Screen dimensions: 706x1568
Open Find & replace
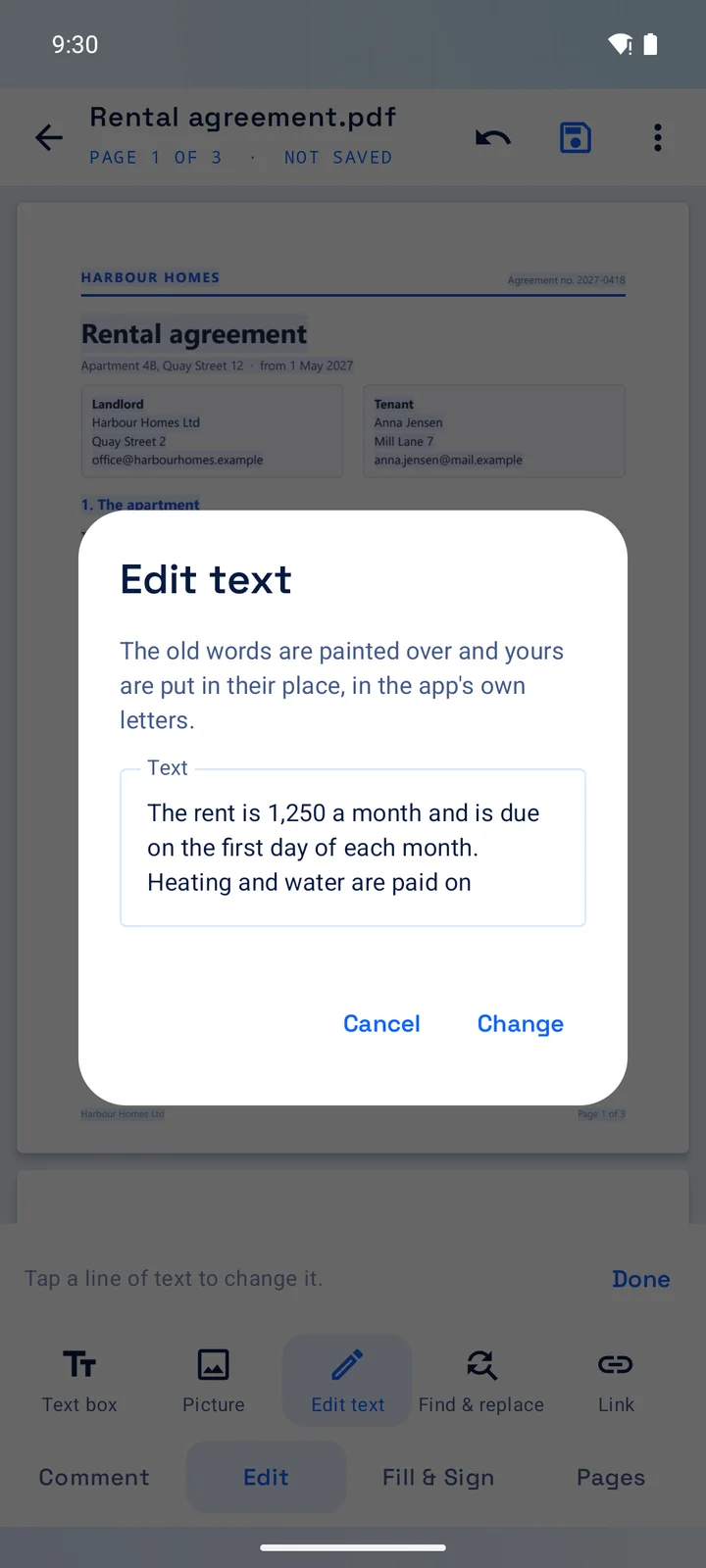[481, 1380]
